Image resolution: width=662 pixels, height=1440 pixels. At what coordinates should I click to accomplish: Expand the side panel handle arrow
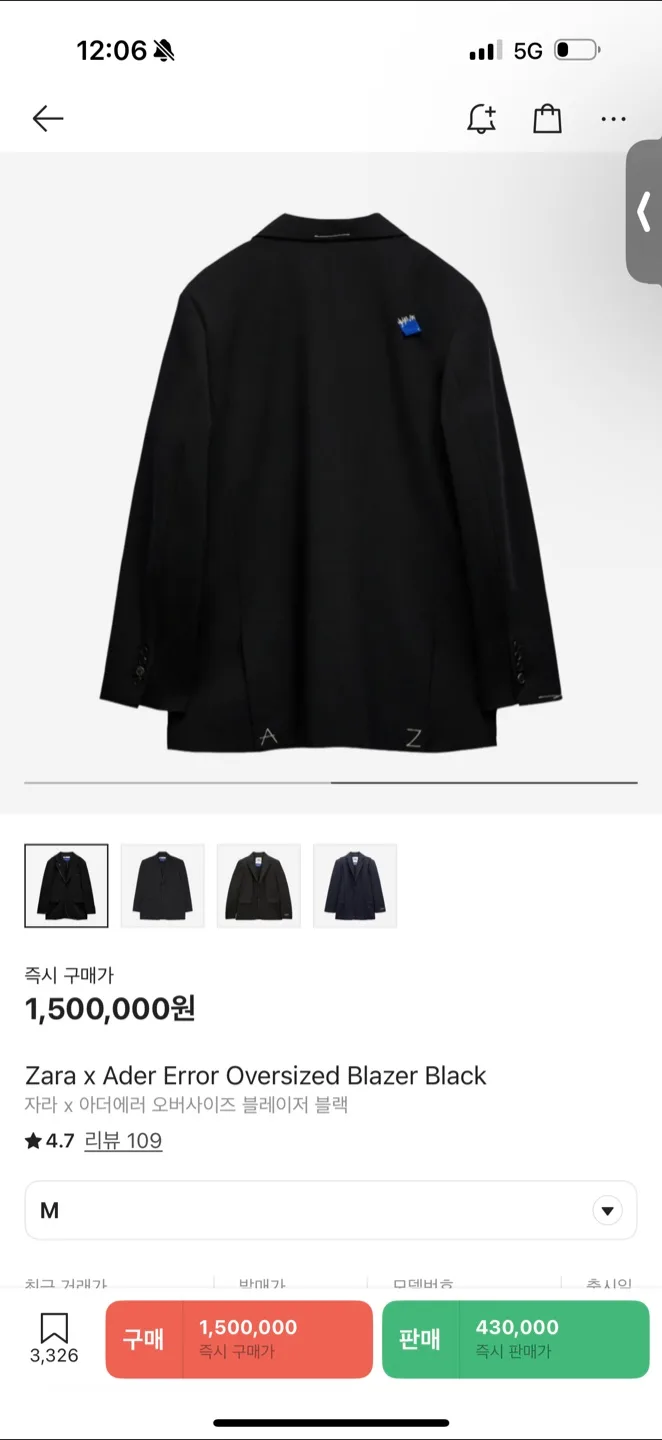click(x=644, y=212)
